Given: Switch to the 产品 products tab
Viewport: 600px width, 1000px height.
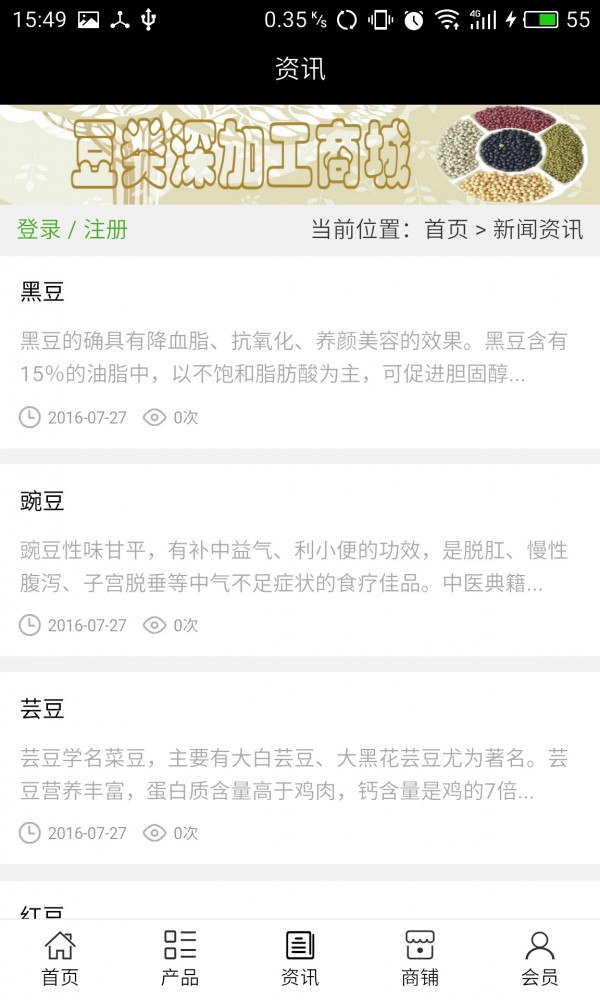Looking at the screenshot, I should coord(180,959).
